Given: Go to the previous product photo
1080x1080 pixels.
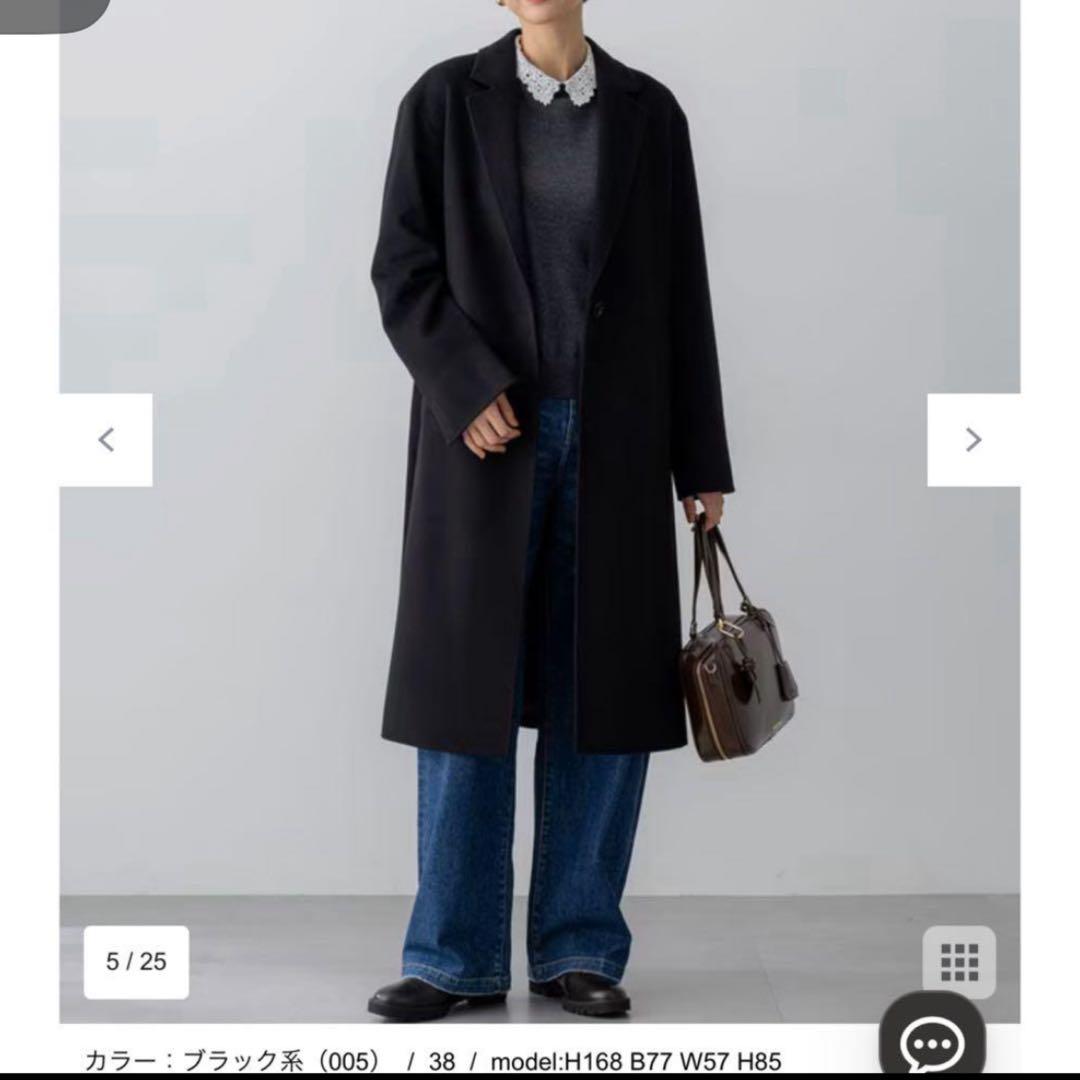Looking at the screenshot, I should (106, 440).
